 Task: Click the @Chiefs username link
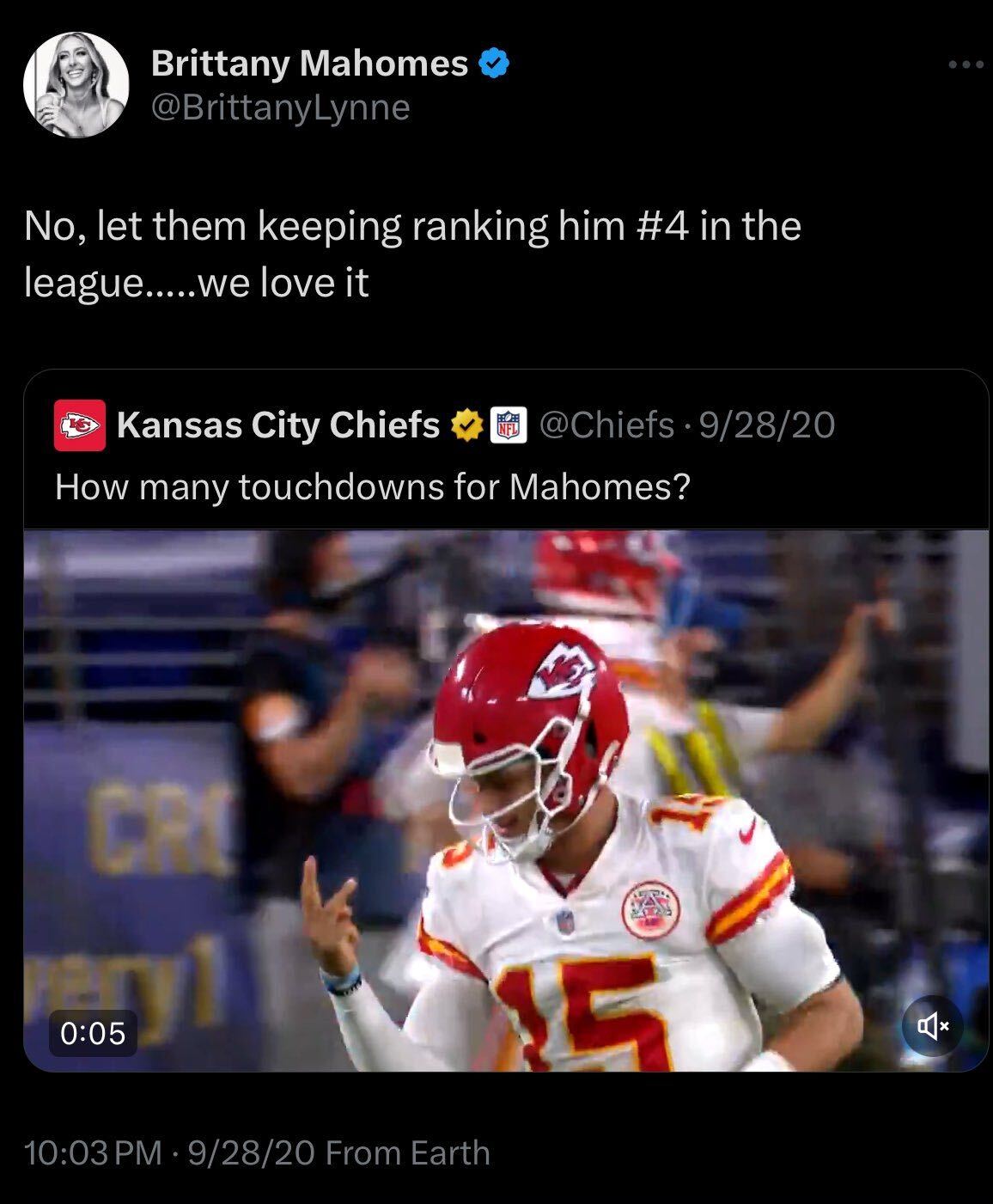pos(610,423)
